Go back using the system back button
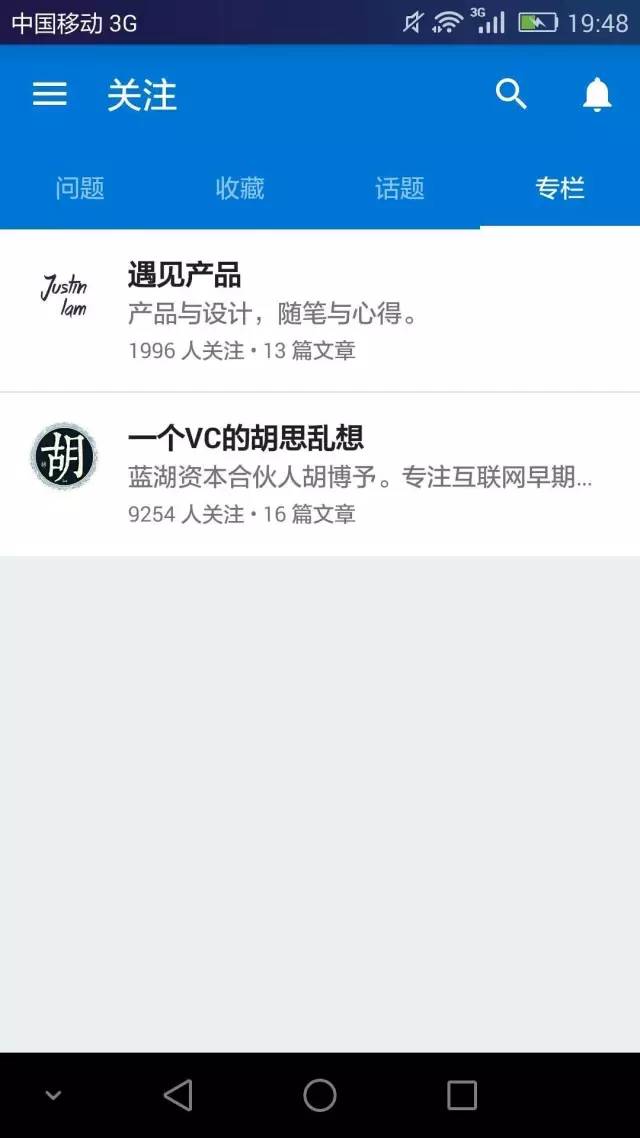 [x=178, y=1095]
